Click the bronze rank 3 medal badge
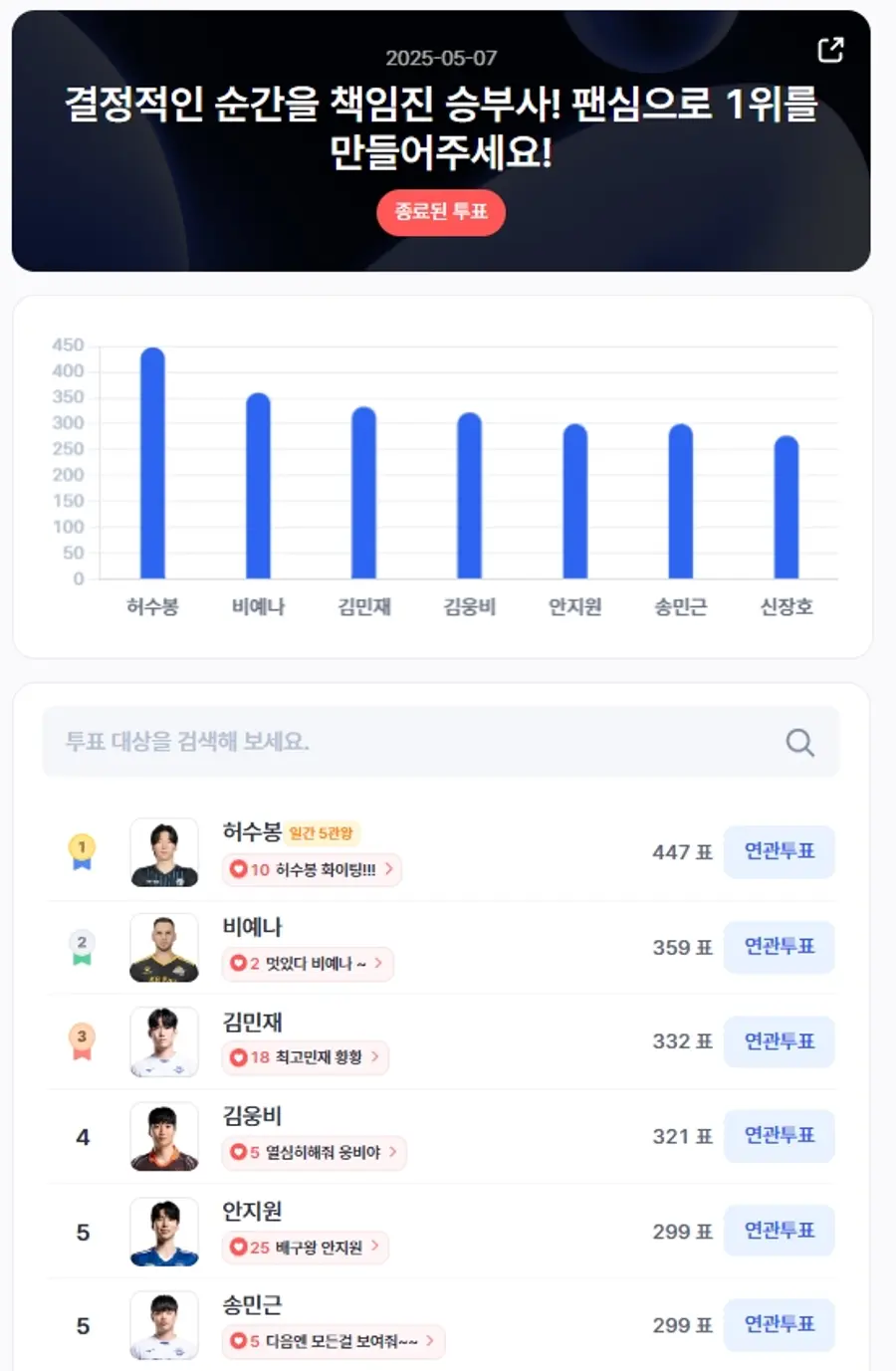896x1371 pixels. [x=82, y=1036]
